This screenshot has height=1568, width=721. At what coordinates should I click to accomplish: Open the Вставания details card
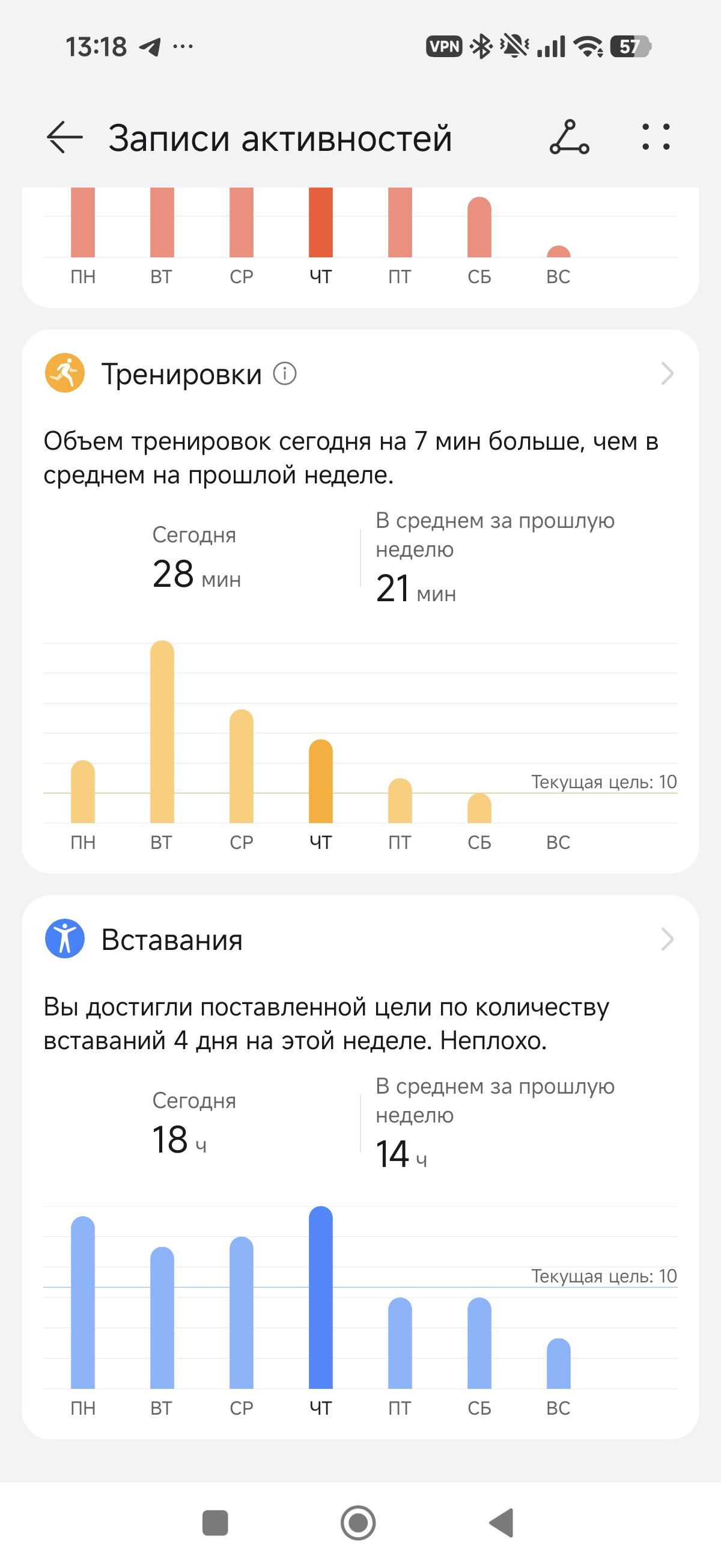pyautogui.click(x=667, y=939)
